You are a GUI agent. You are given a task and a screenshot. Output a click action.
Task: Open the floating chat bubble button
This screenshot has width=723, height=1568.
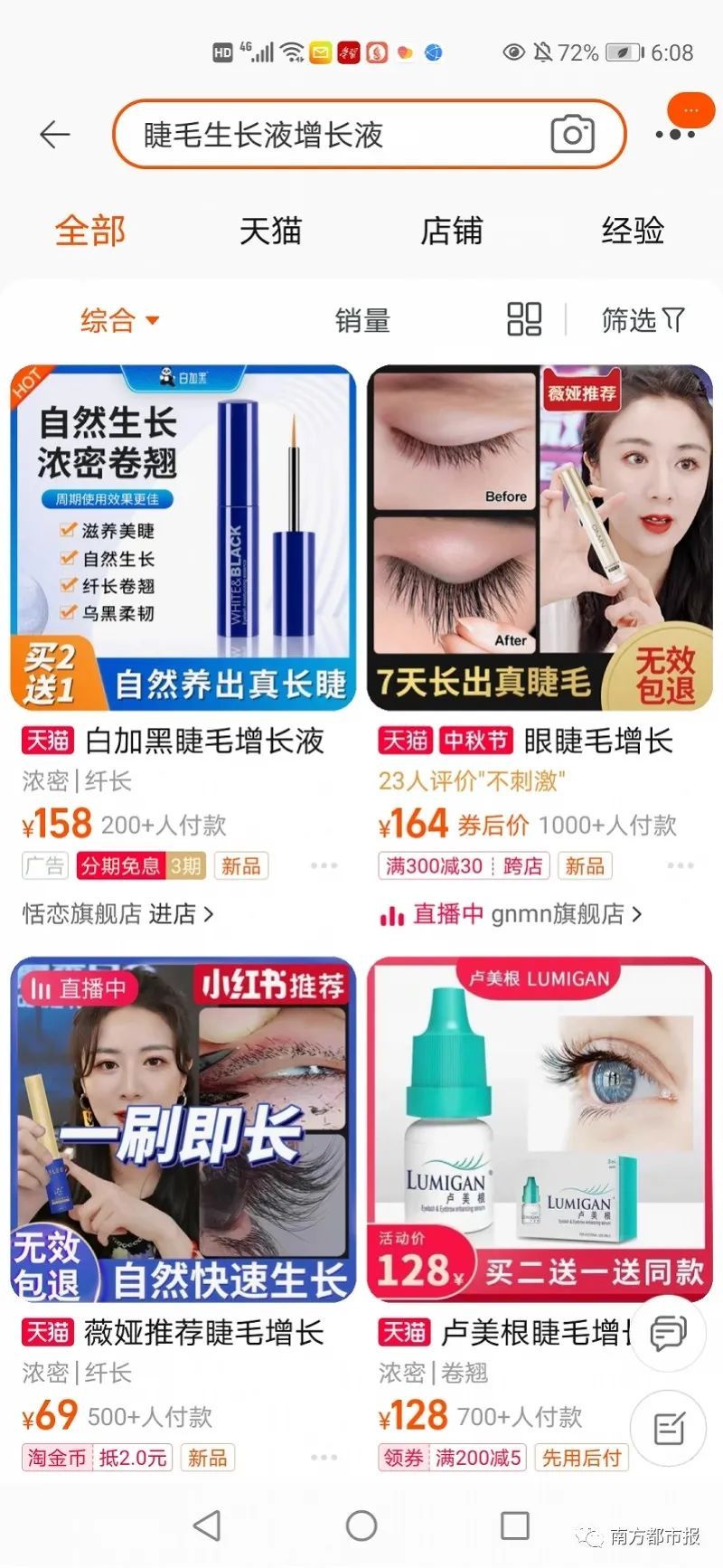(x=668, y=1334)
